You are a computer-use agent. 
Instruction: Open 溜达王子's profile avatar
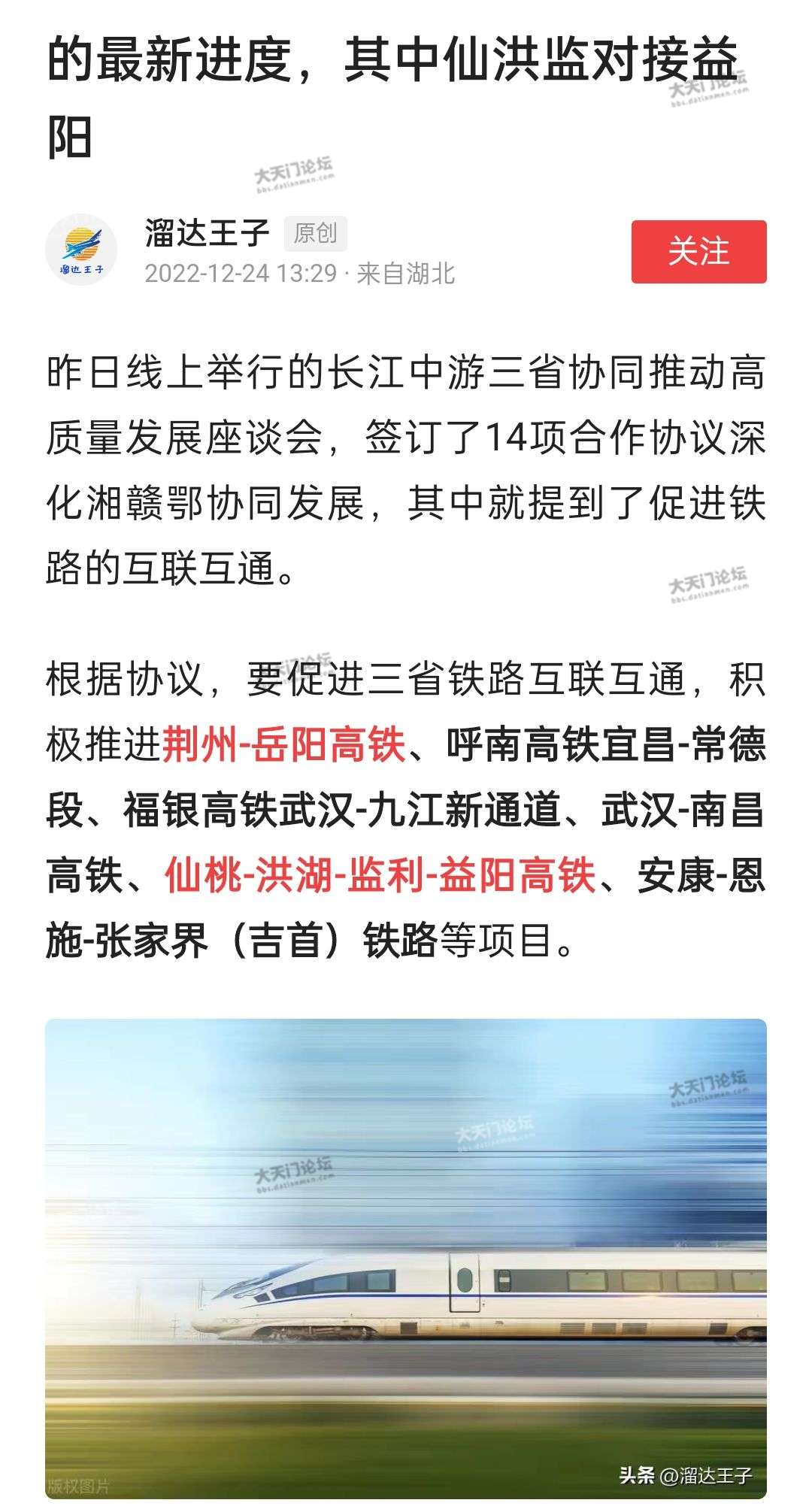tap(81, 251)
